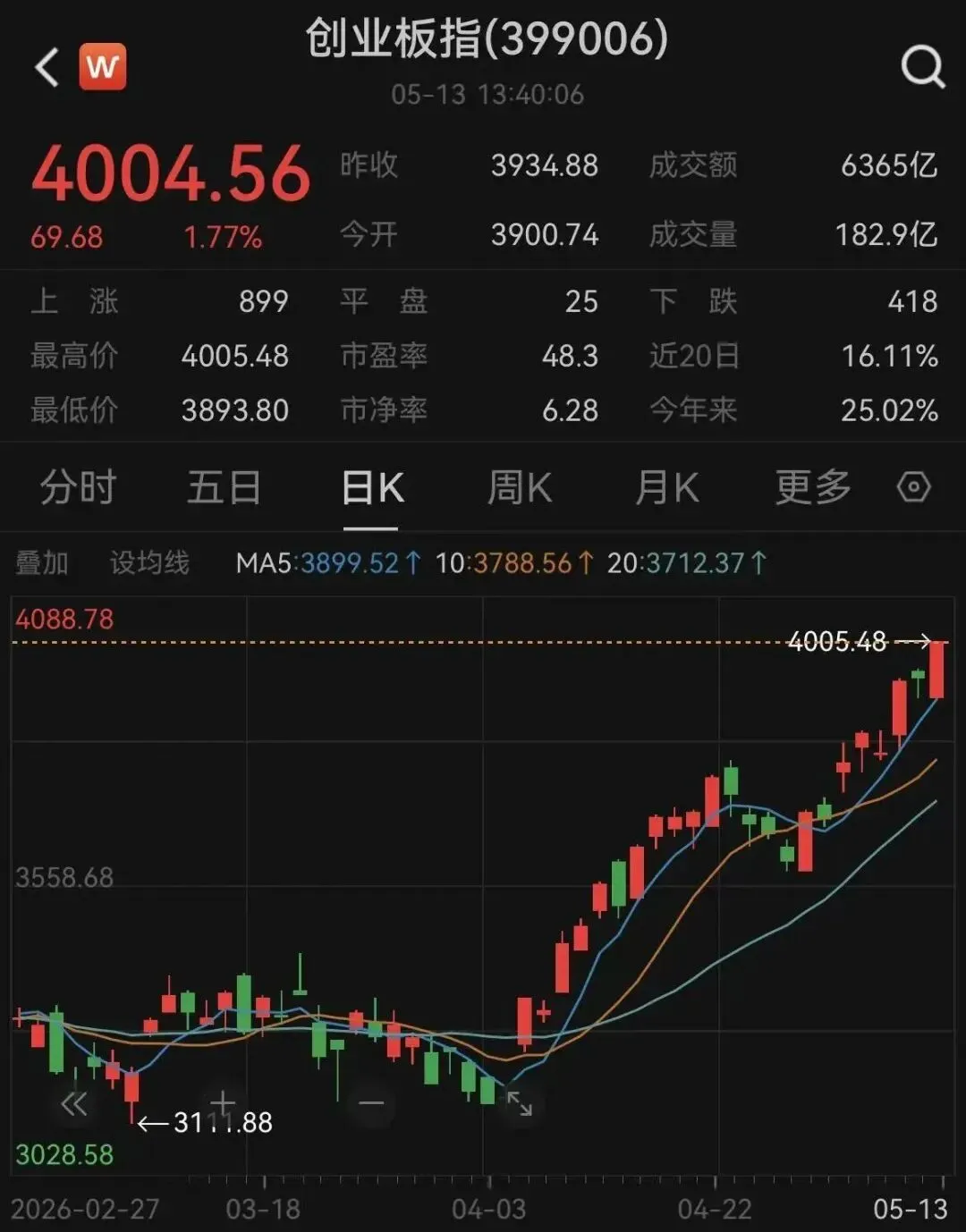Switch to the 五日 chart tab
The image size is (966, 1232).
224,488
